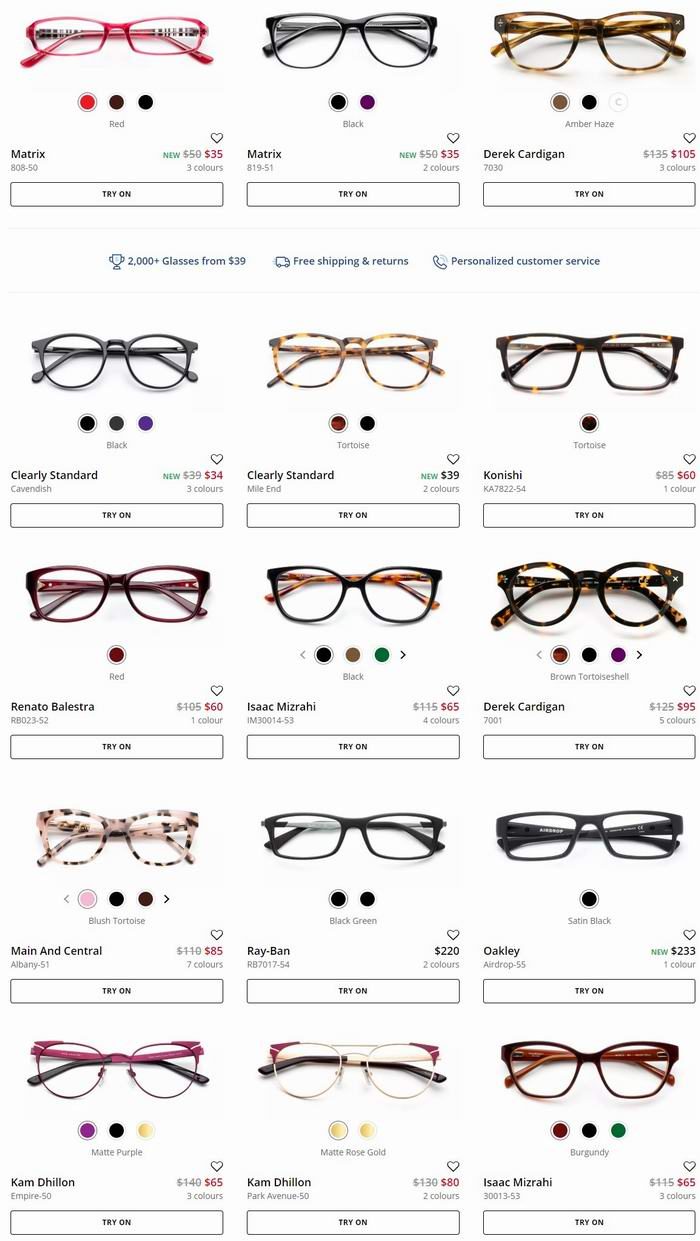Try on Kam Dhillon Park Avenue-50
This screenshot has width=700, height=1241.
click(353, 1222)
